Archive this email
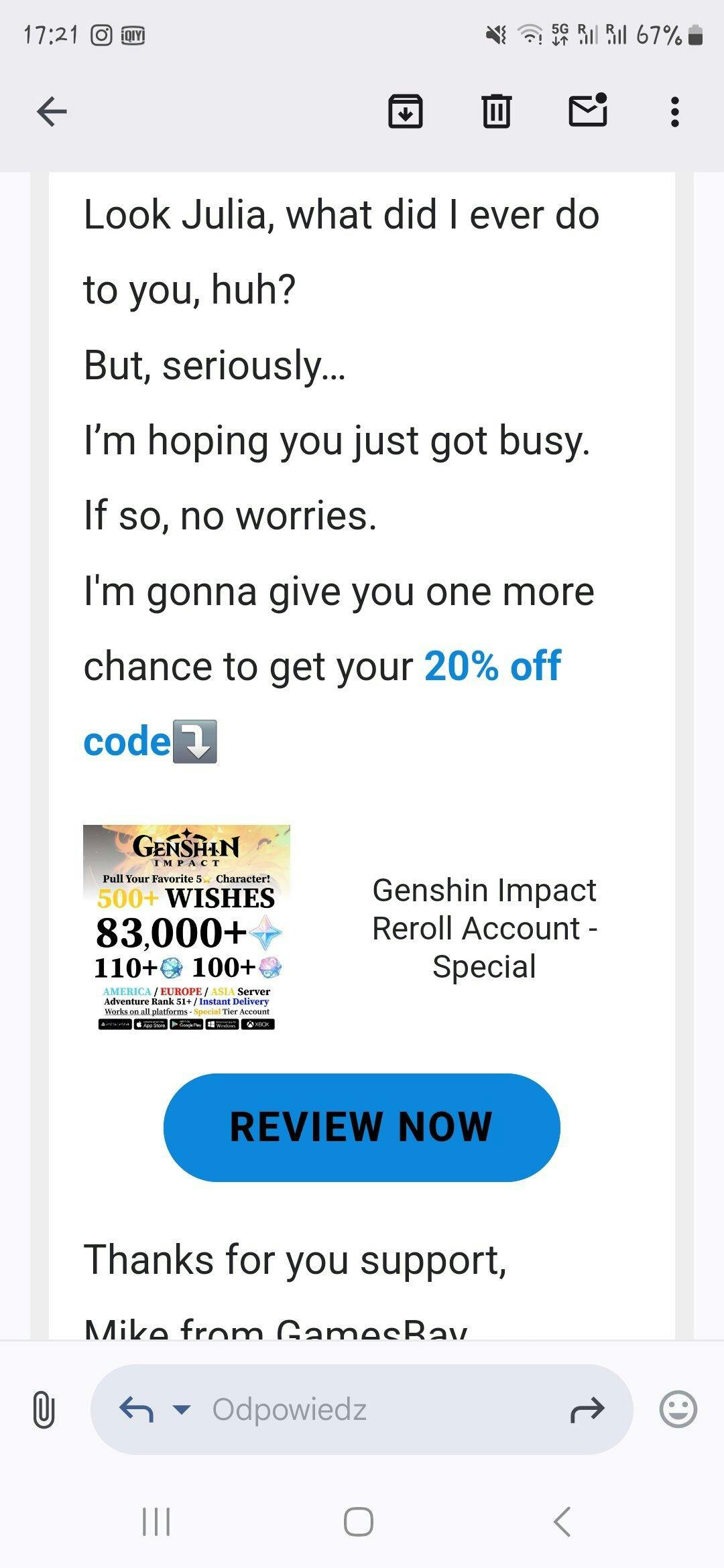This screenshot has width=724, height=1568. click(x=406, y=111)
